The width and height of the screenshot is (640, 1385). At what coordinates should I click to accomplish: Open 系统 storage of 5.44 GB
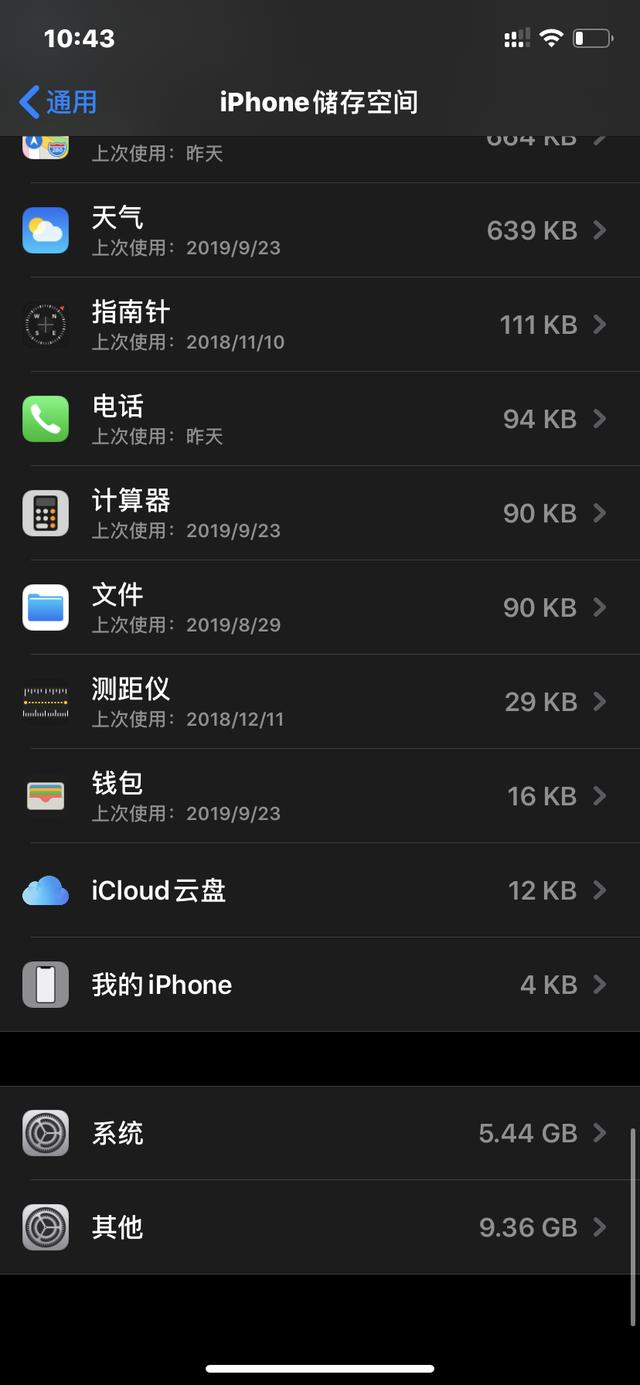tap(320, 1133)
